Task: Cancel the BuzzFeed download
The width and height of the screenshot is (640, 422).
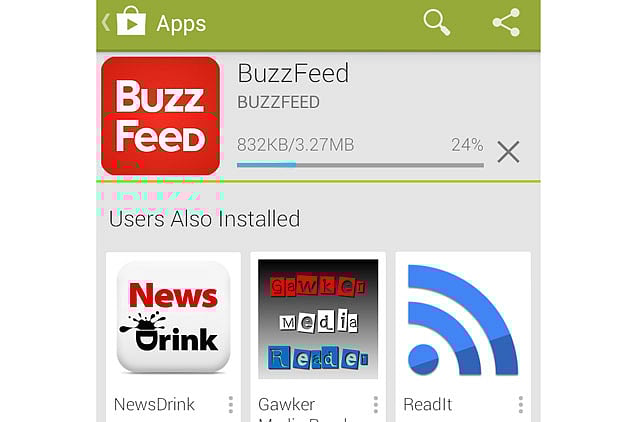Action: [508, 151]
